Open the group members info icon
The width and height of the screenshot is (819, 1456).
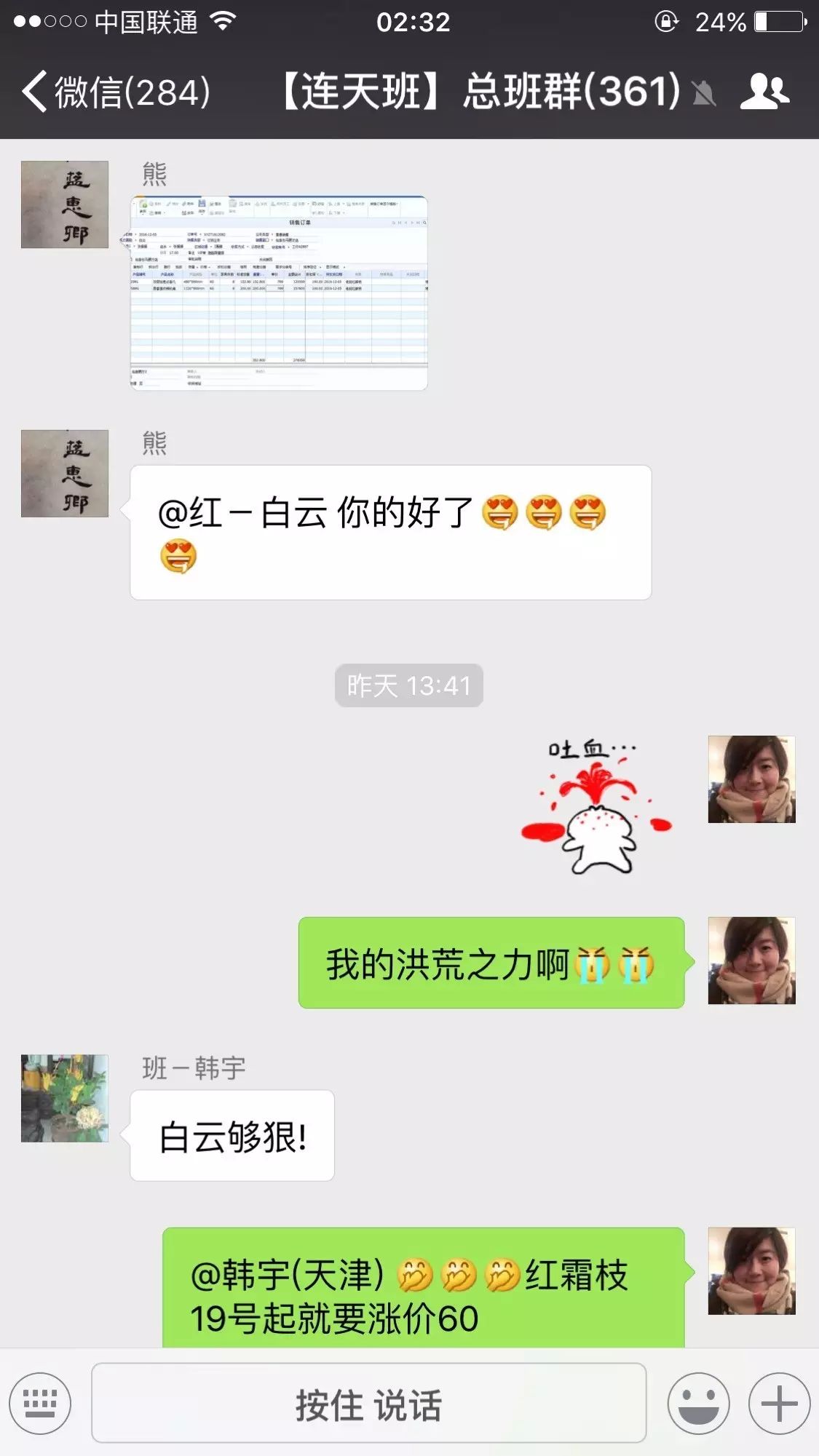coord(764,92)
